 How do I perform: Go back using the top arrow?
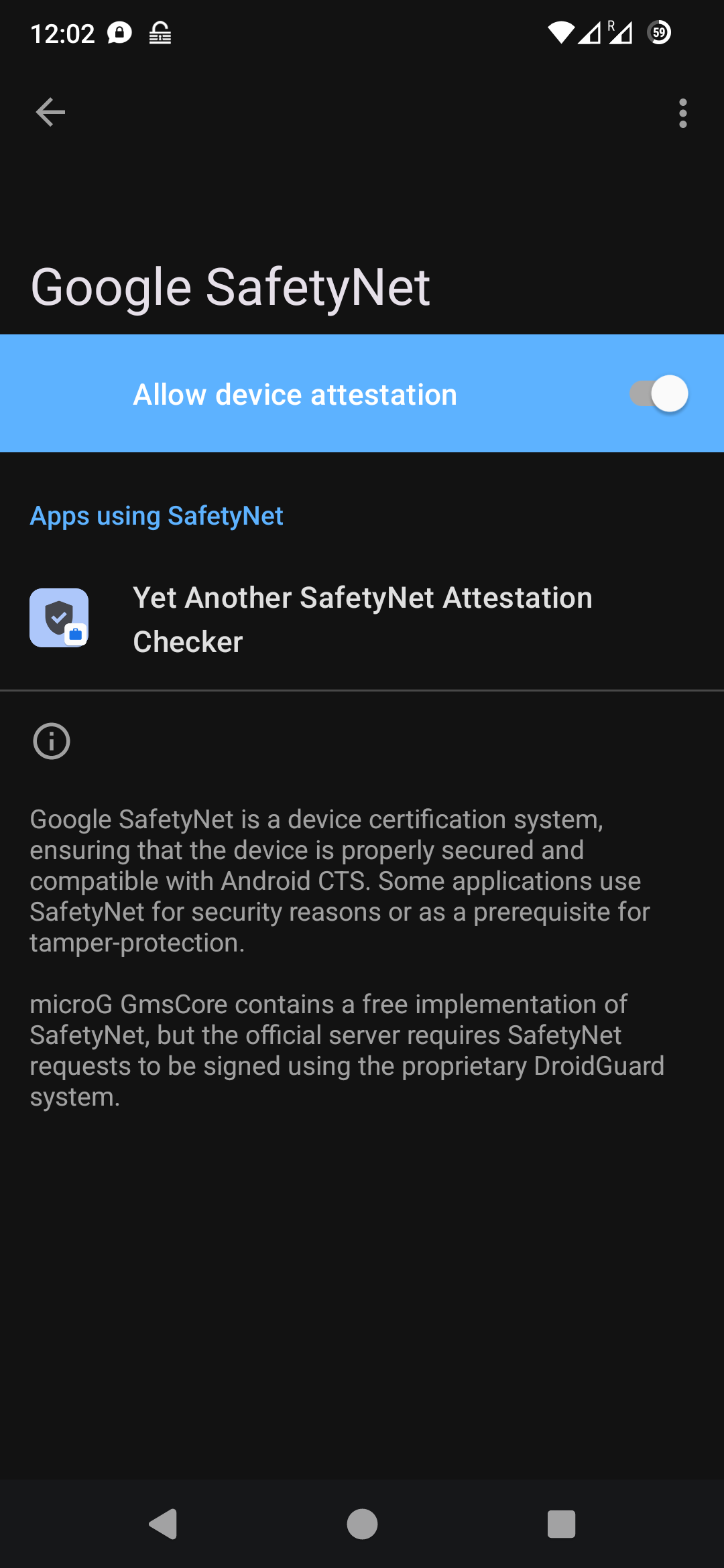(x=50, y=112)
